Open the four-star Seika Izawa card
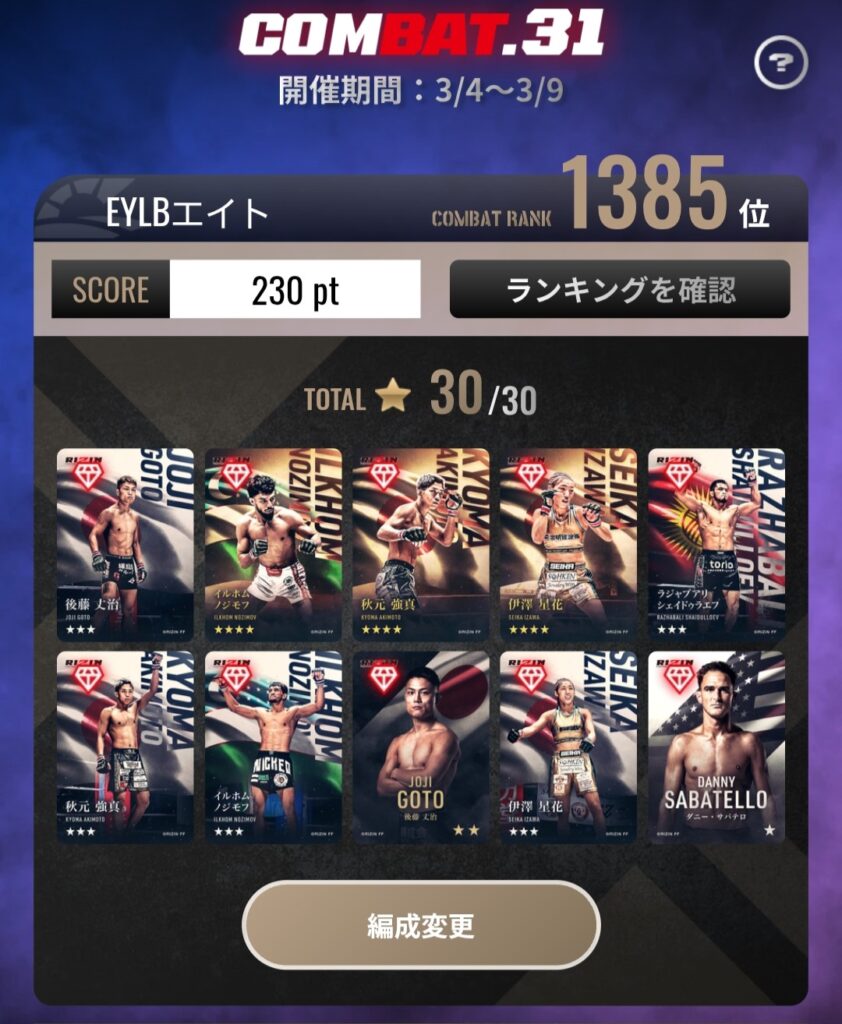The height and width of the screenshot is (1024, 842). (568, 544)
